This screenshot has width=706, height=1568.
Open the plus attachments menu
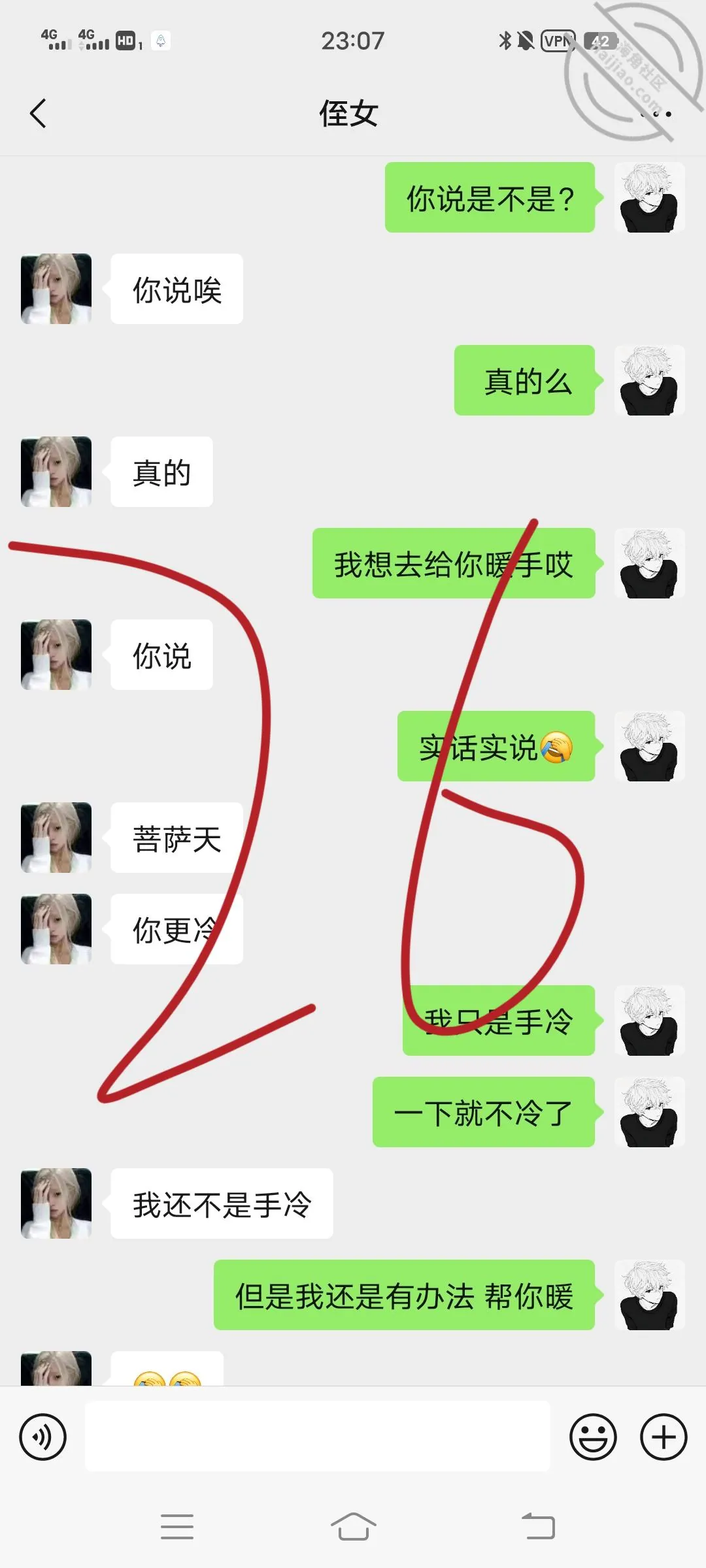coord(664,1437)
